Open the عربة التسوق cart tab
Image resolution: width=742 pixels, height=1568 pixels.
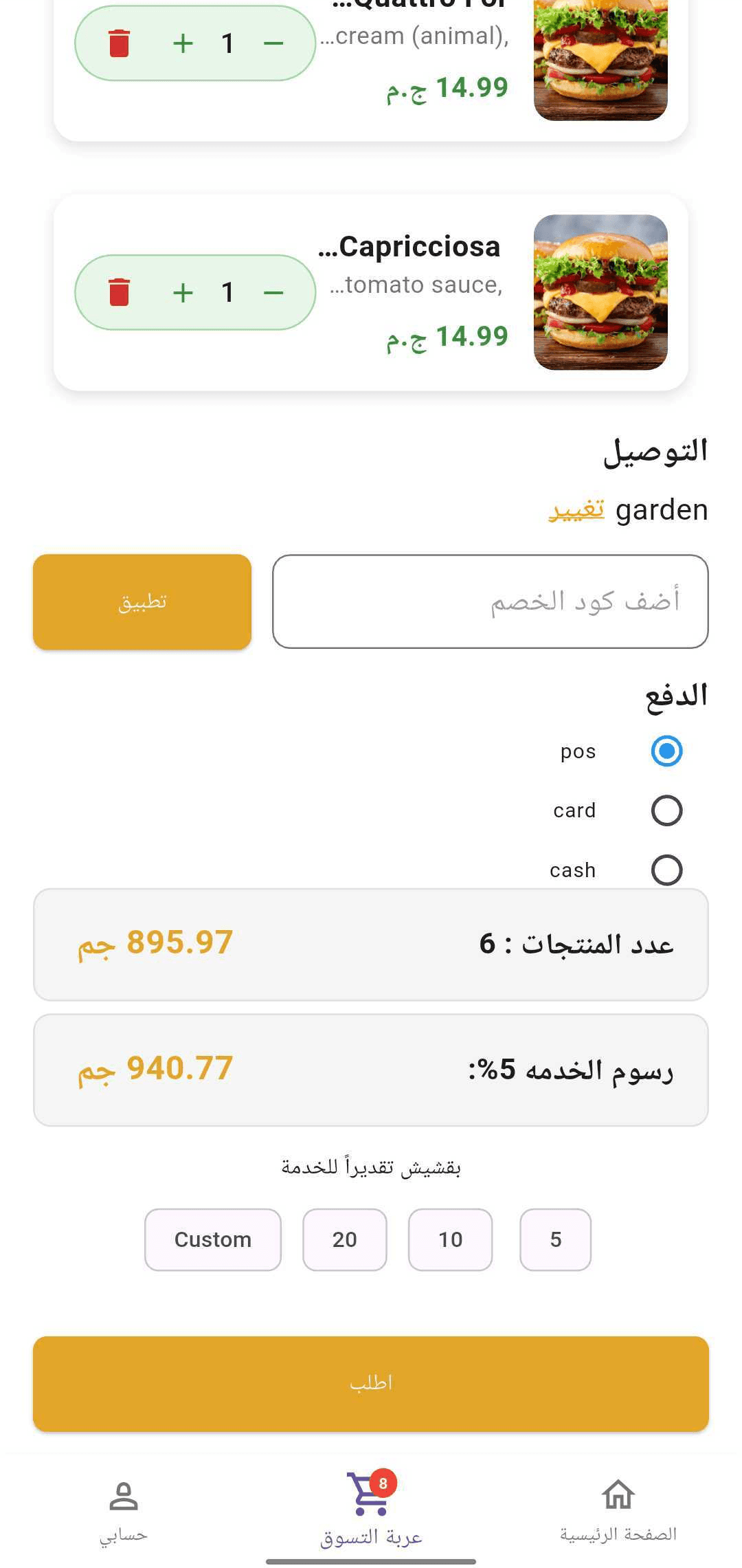coord(371,1509)
